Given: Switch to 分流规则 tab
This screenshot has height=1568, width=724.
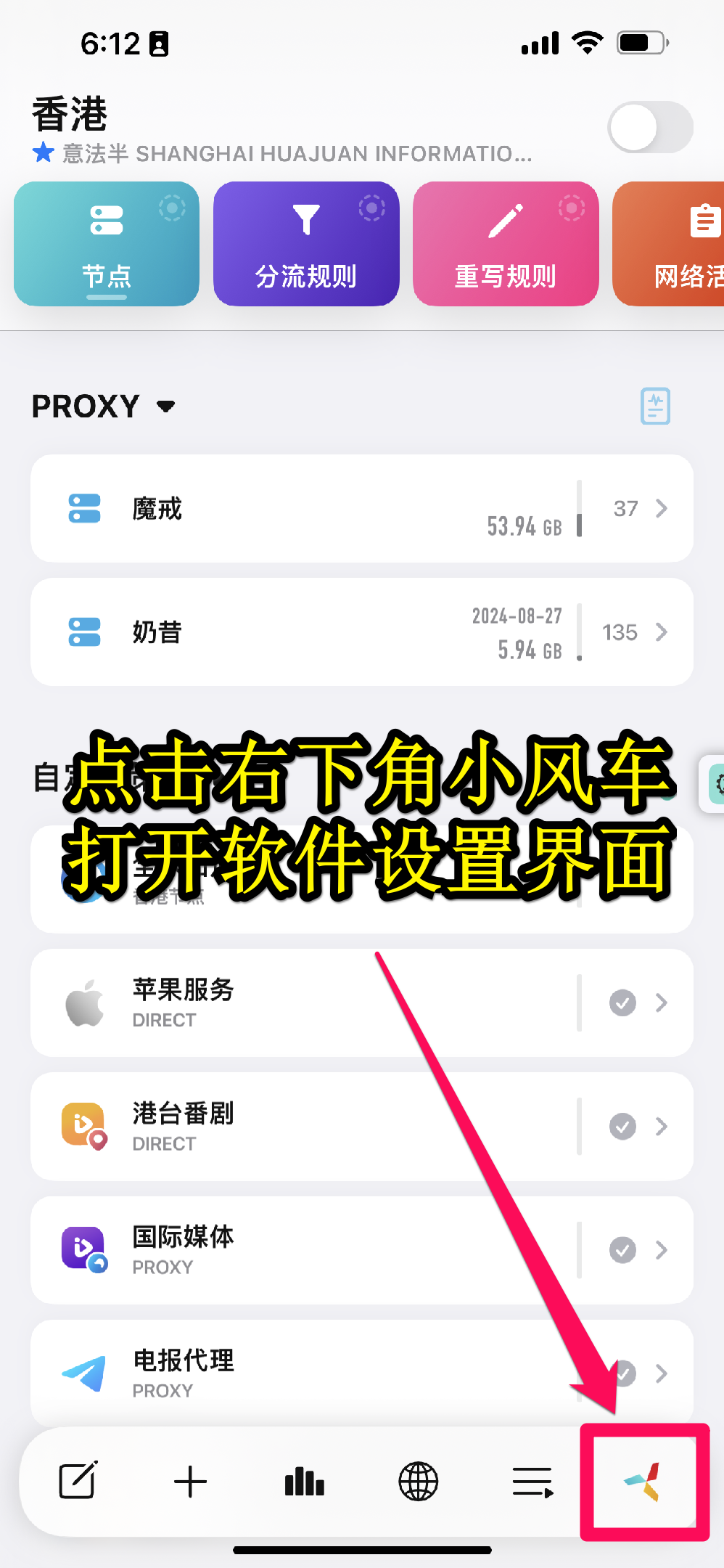Looking at the screenshot, I should click(306, 244).
